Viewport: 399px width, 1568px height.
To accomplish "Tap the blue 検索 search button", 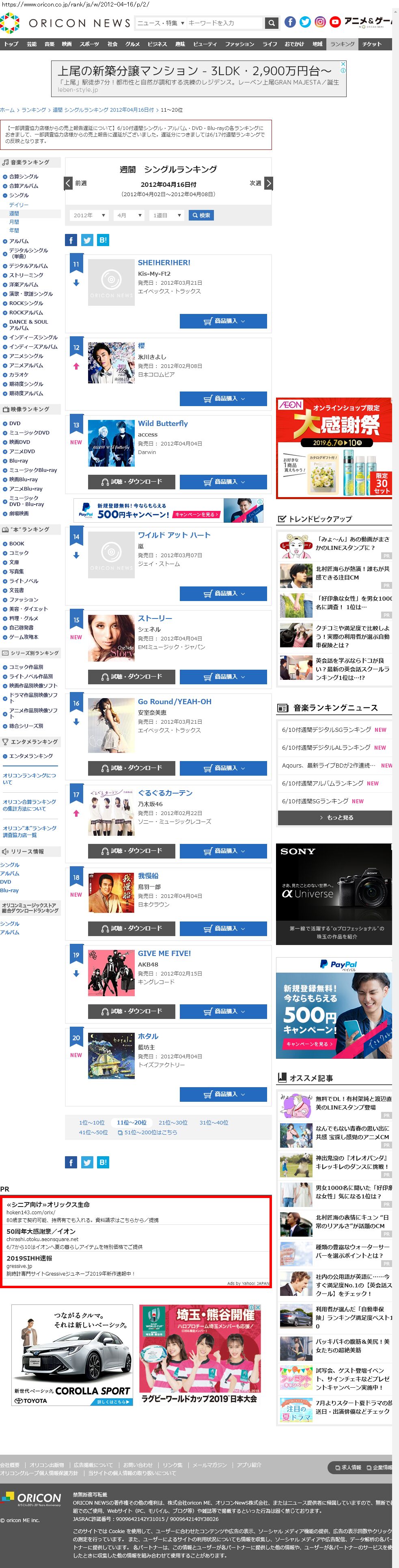I will [x=201, y=216].
